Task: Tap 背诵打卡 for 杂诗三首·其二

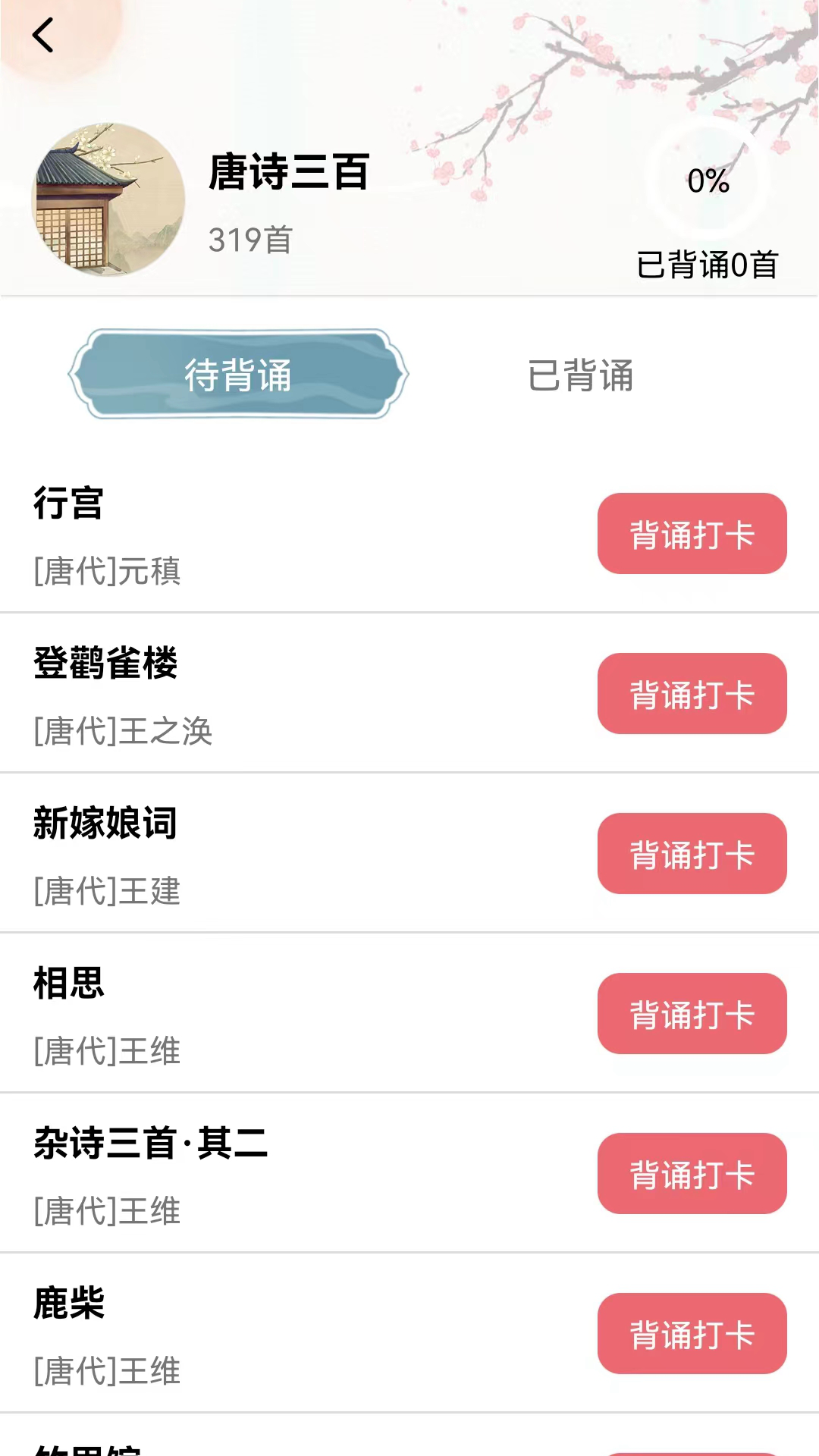Action: (692, 1174)
